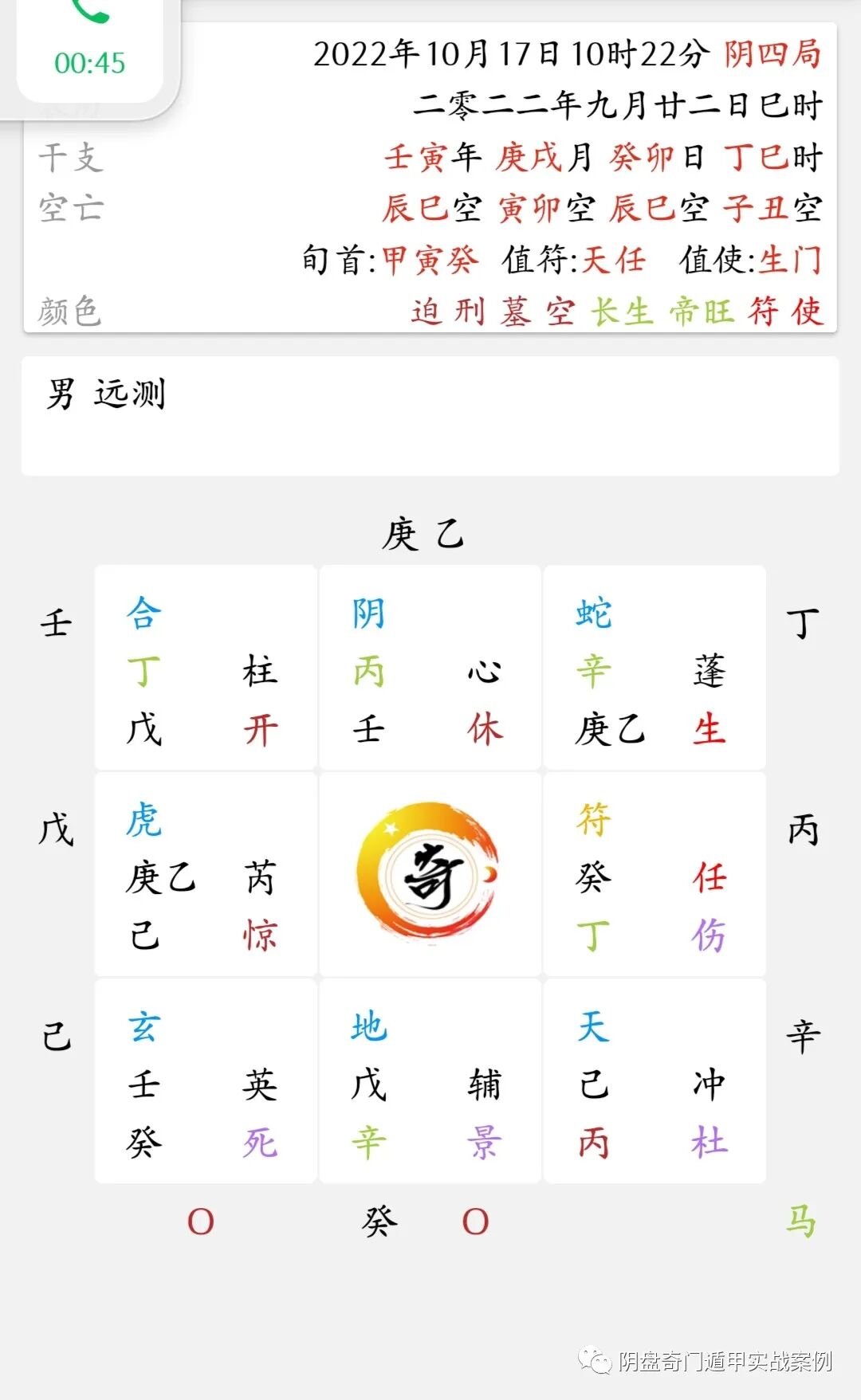The image size is (861, 1400).
Task: Toggle the second O marker below the grid
Action: point(476,1222)
